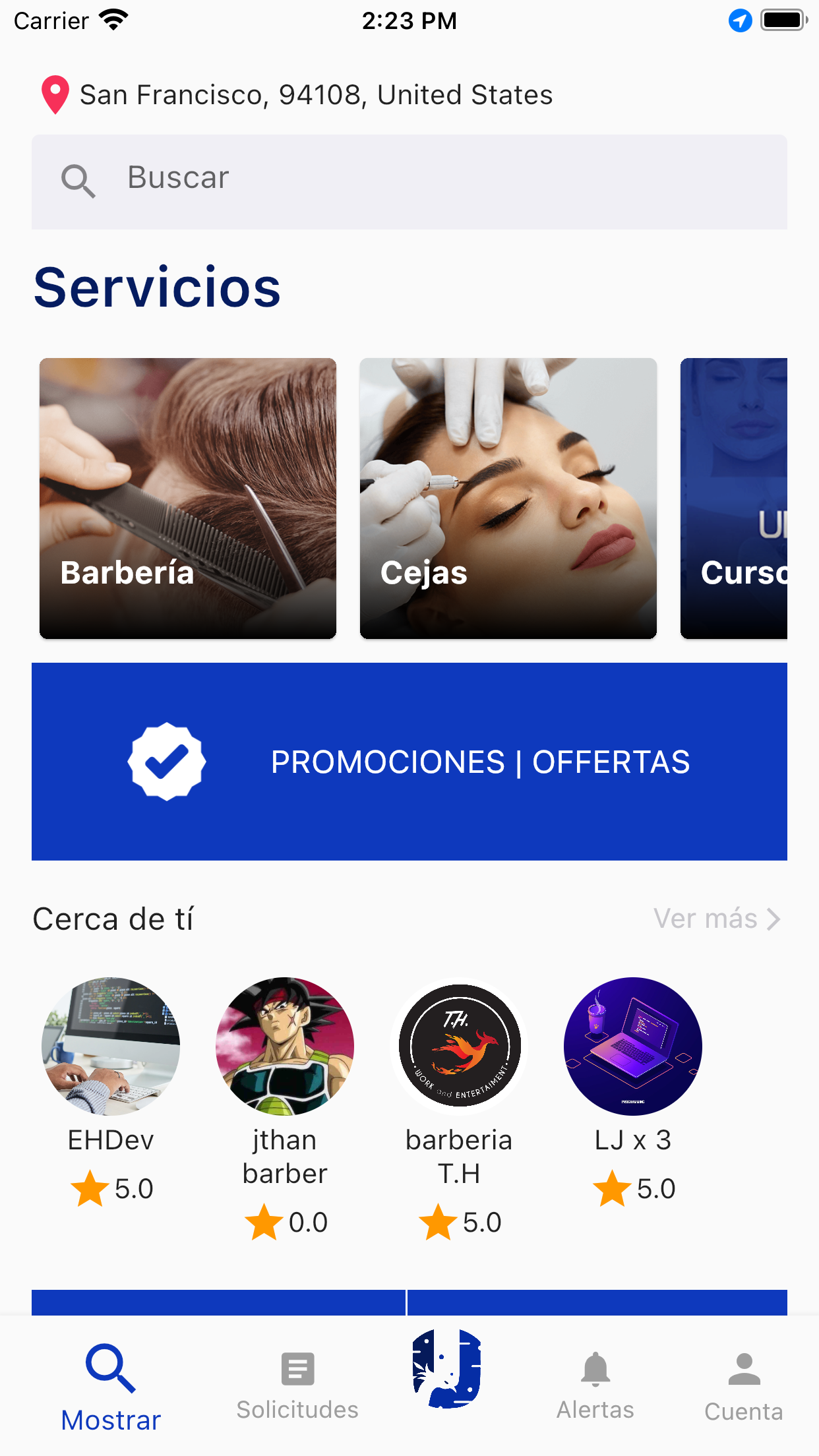Screen dimensions: 819x1456
Task: Switch to the Cuenta tab
Action: click(744, 1385)
